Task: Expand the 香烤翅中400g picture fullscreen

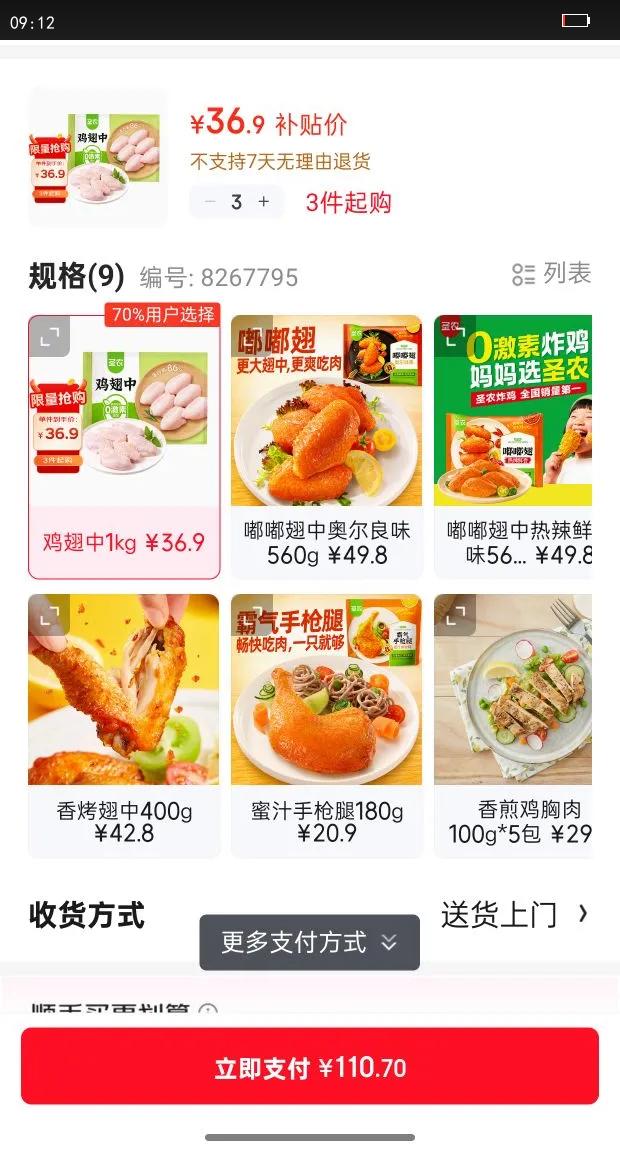Action: pyautogui.click(x=49, y=616)
